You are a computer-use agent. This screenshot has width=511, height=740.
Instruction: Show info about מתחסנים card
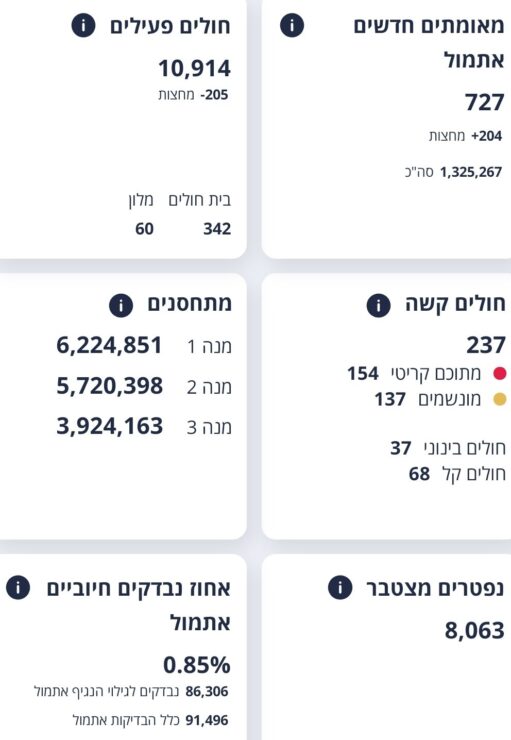pos(121,305)
